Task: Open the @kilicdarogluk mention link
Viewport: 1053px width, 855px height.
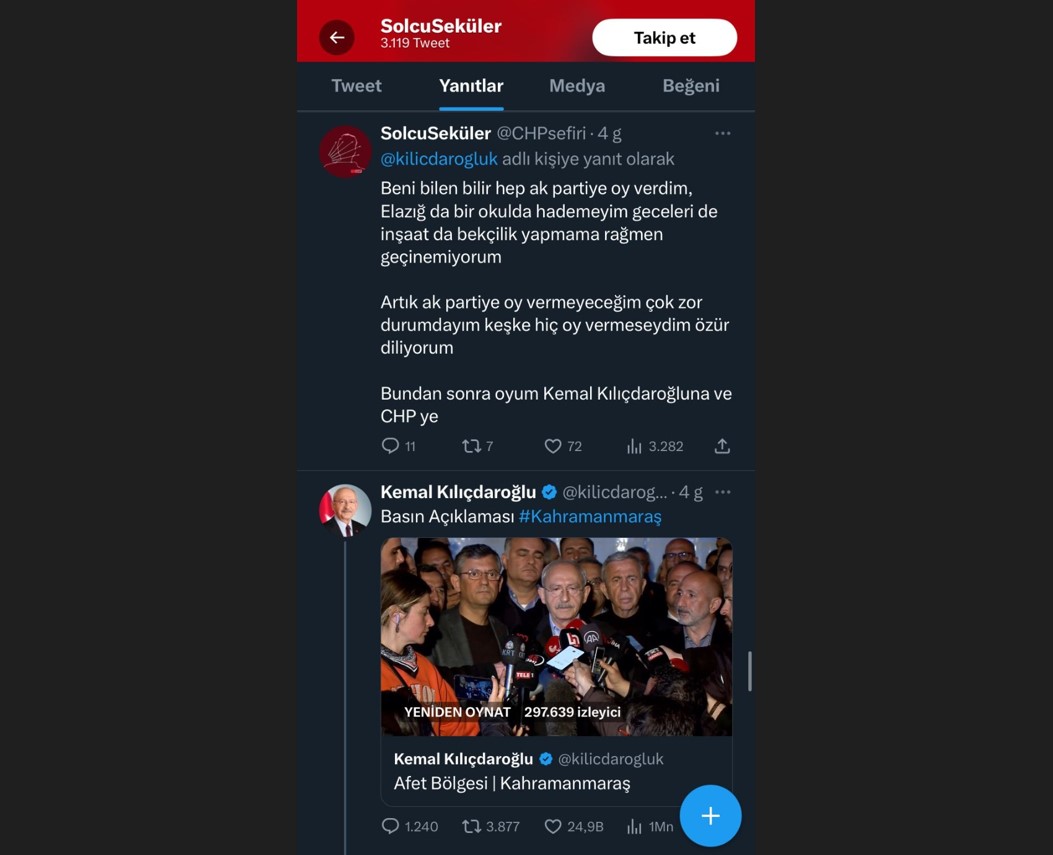Action: pyautogui.click(x=439, y=159)
